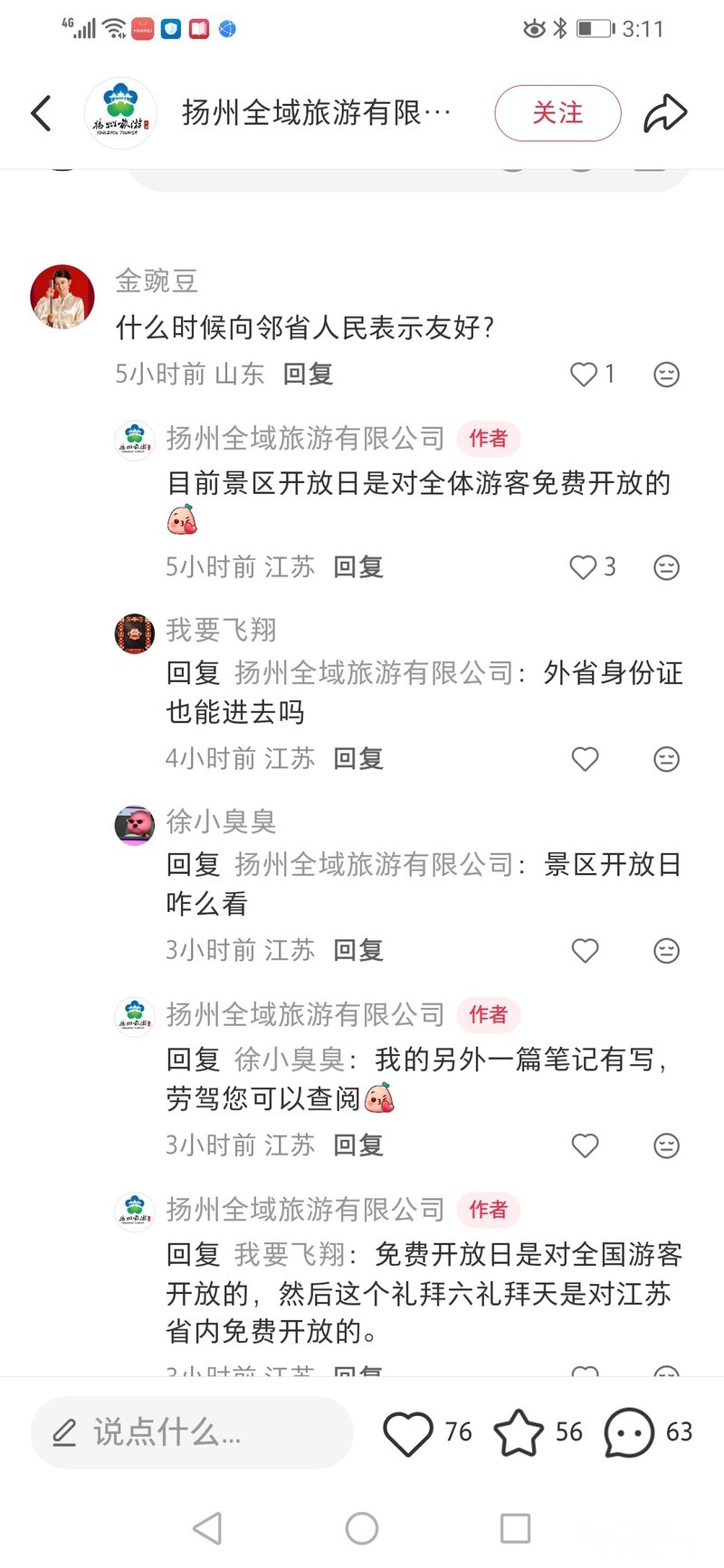Follow 扬州全域旅游有限公司 with 关注 button

557,113
